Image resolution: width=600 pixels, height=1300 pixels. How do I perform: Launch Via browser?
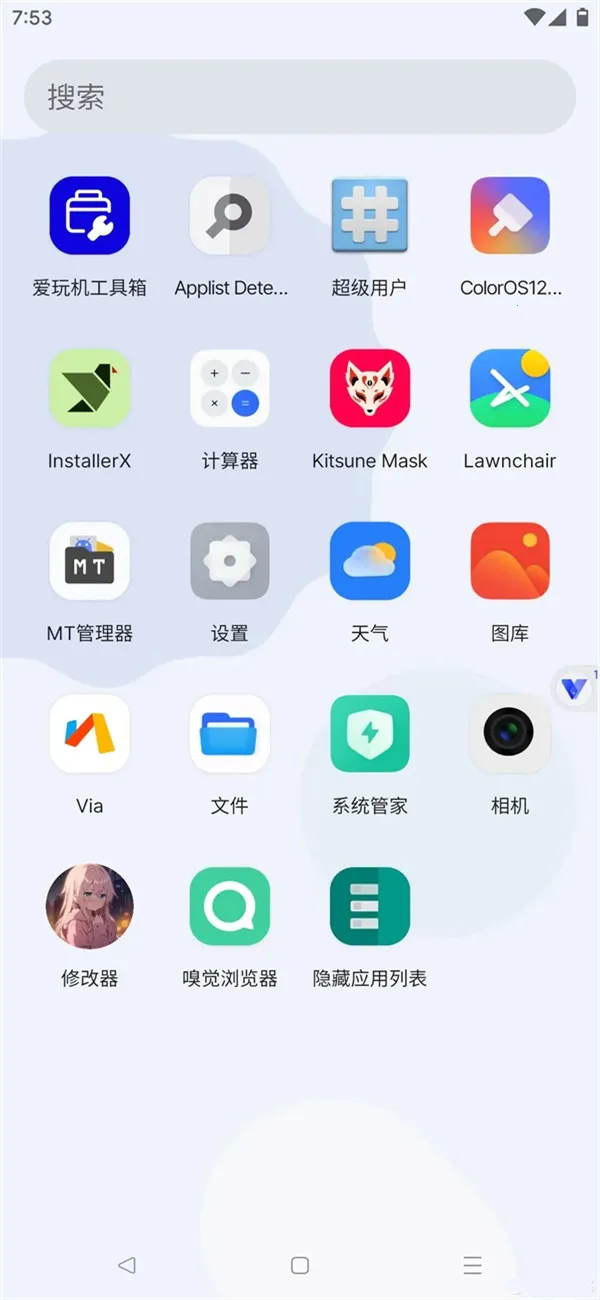(x=90, y=733)
